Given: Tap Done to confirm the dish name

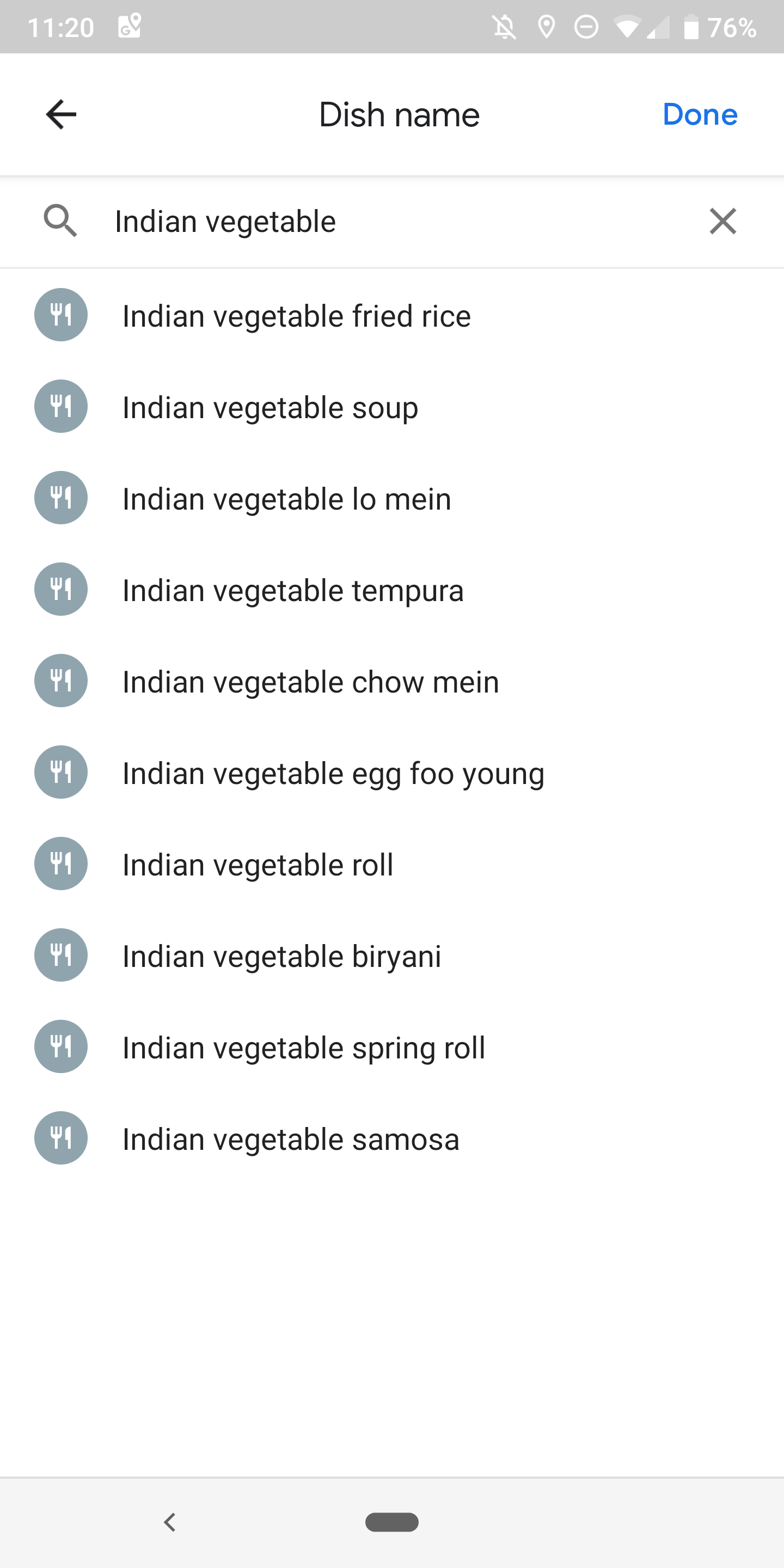Looking at the screenshot, I should (x=700, y=114).
